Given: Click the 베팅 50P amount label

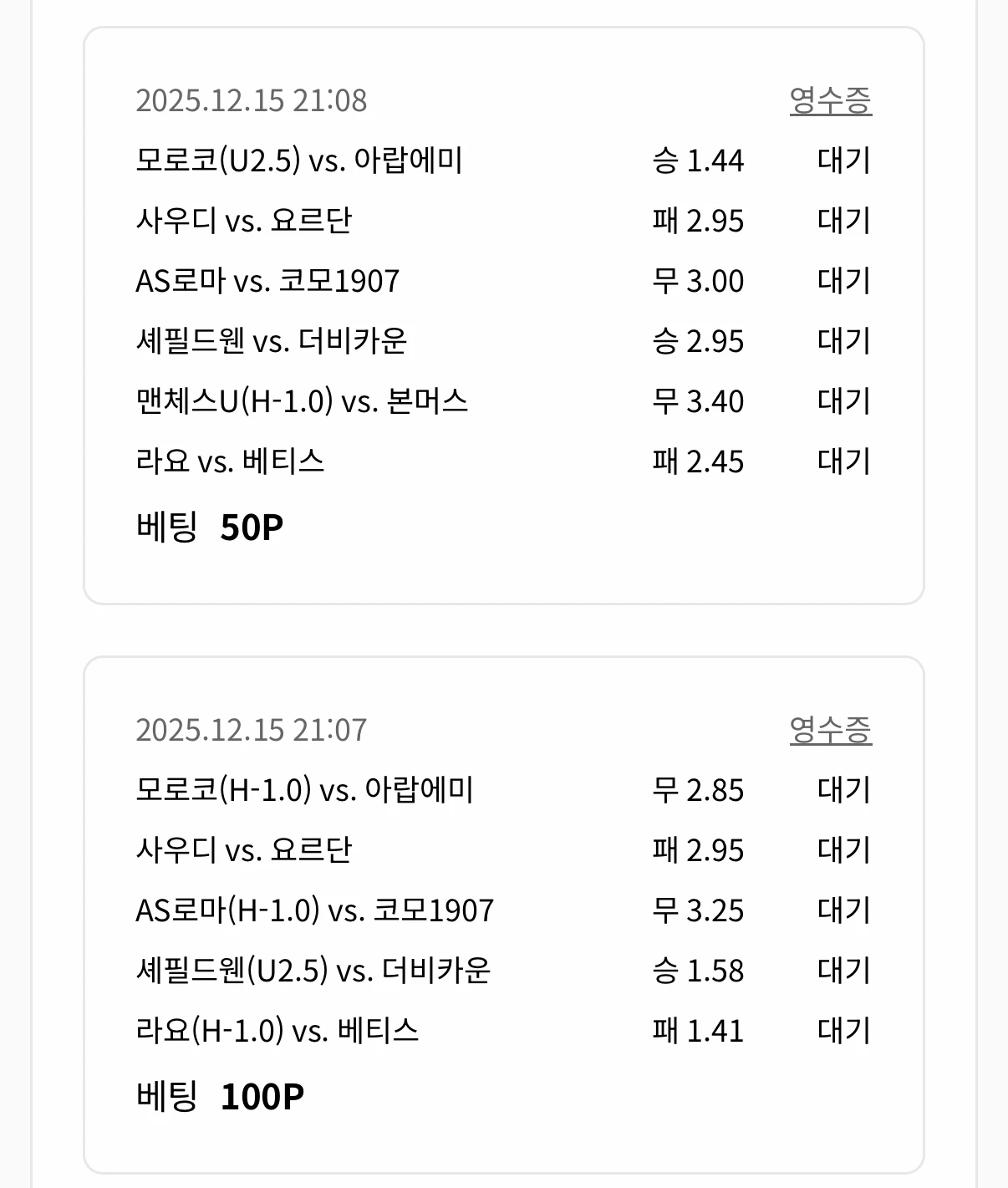Looking at the screenshot, I should pyautogui.click(x=209, y=527).
